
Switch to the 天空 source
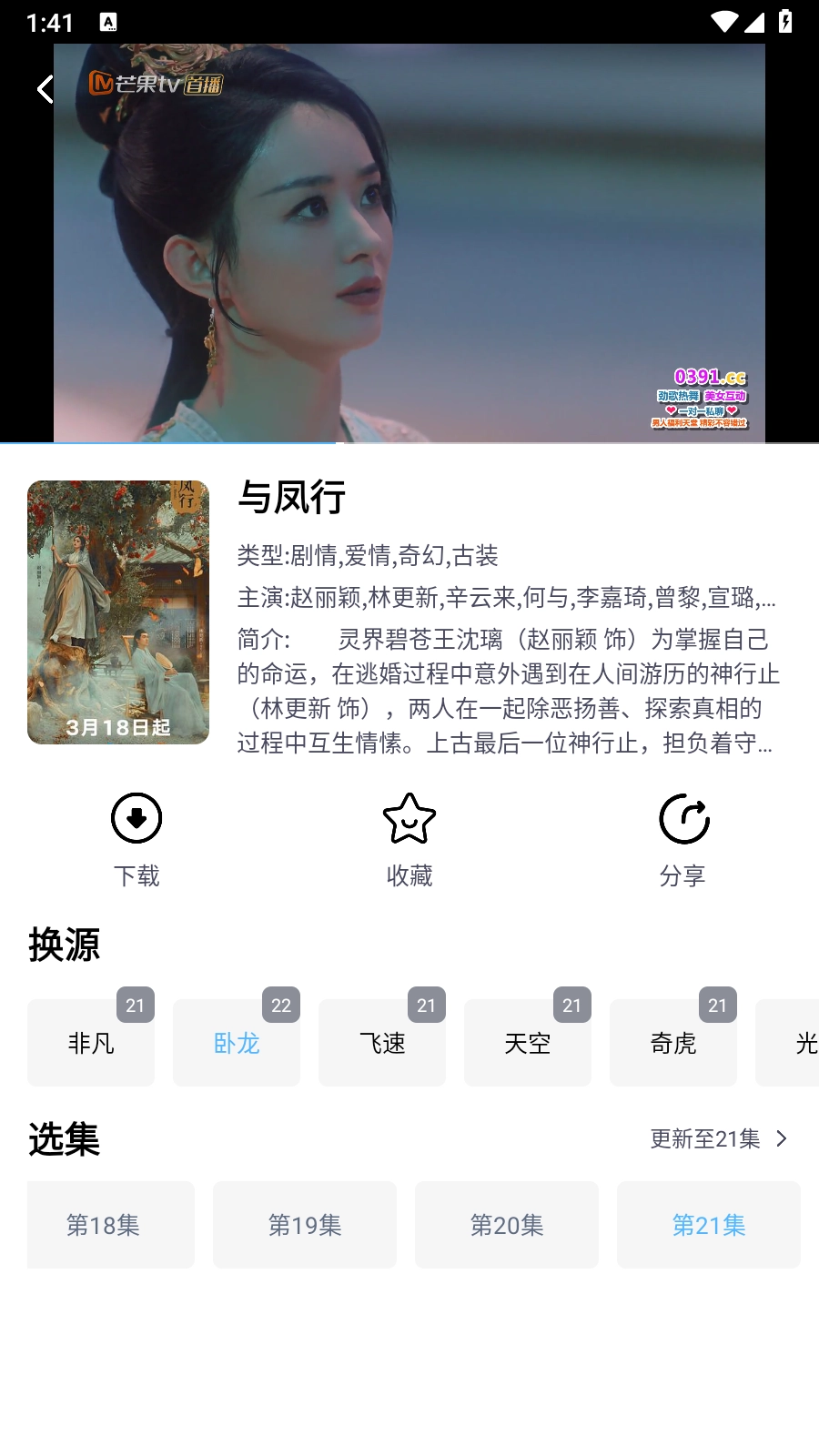coord(528,1042)
